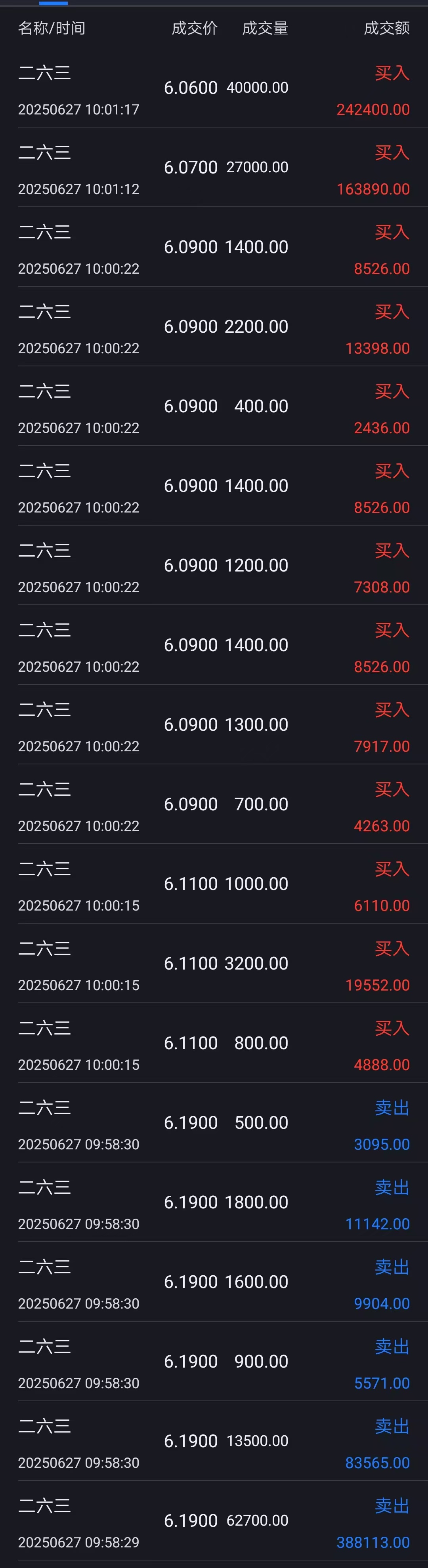The height and width of the screenshot is (1568, 428).
Task: Open the 163890.00 buy record at 10:01:12
Action: (214, 168)
